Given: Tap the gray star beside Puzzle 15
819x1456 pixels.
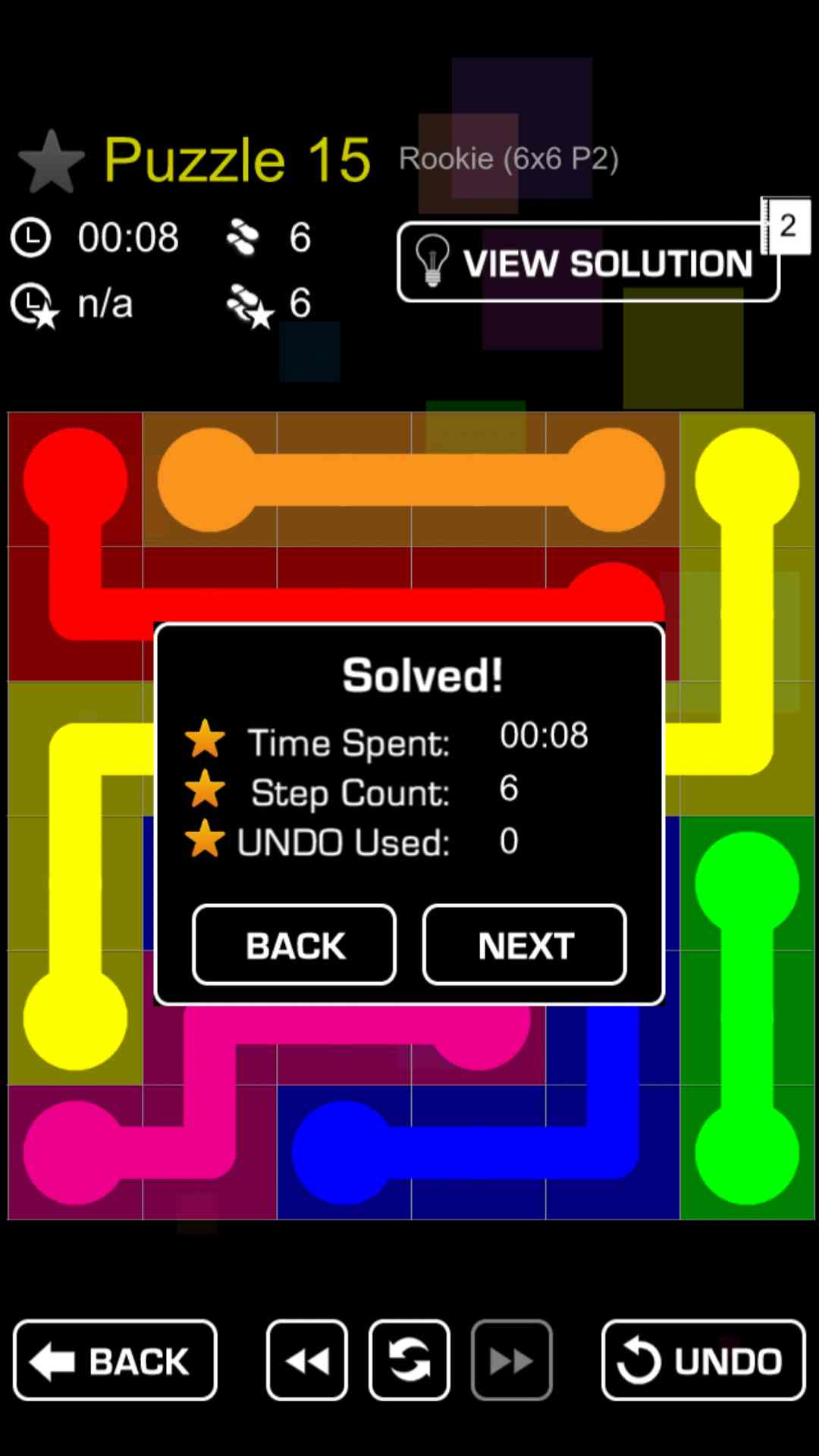Looking at the screenshot, I should 52,161.
